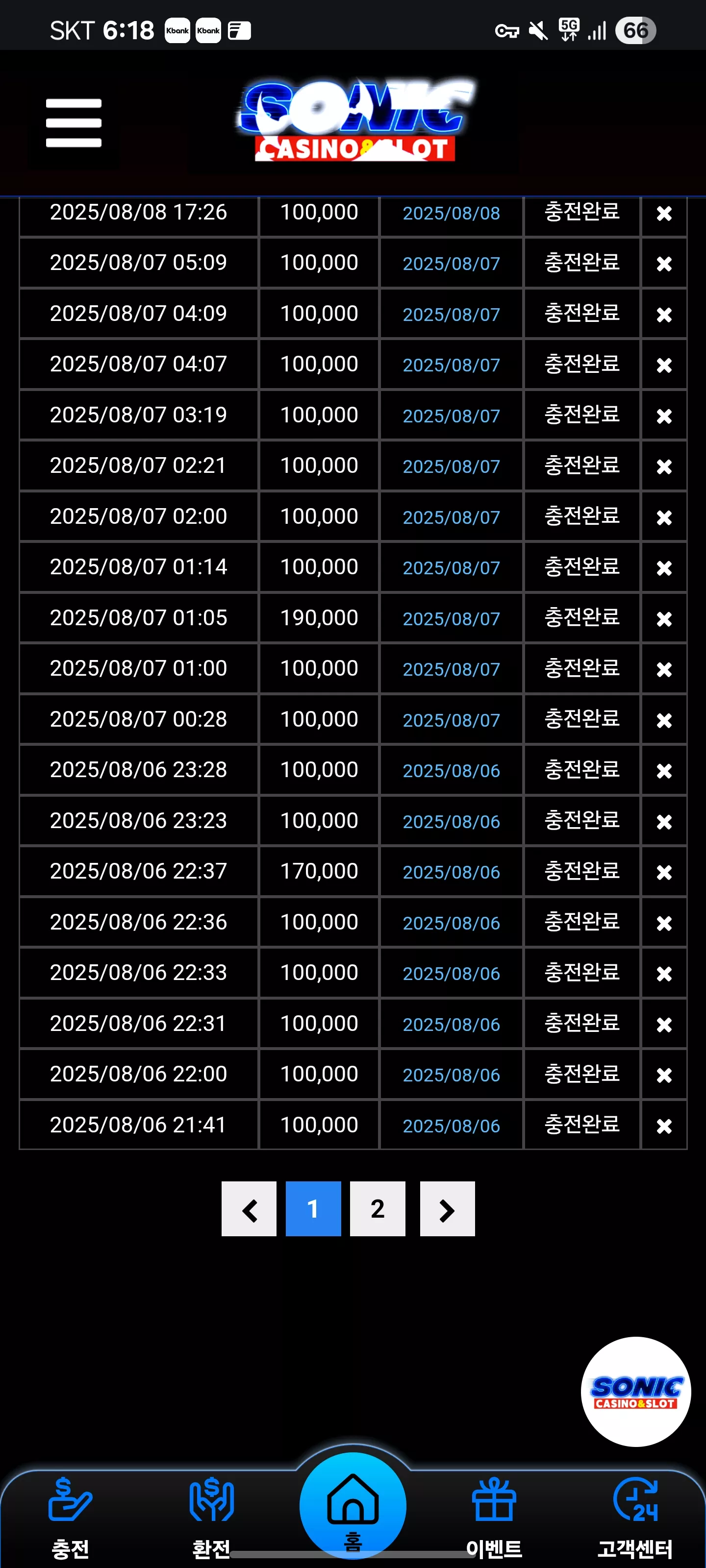
Task: Open the hamburger menu
Action: [74, 123]
